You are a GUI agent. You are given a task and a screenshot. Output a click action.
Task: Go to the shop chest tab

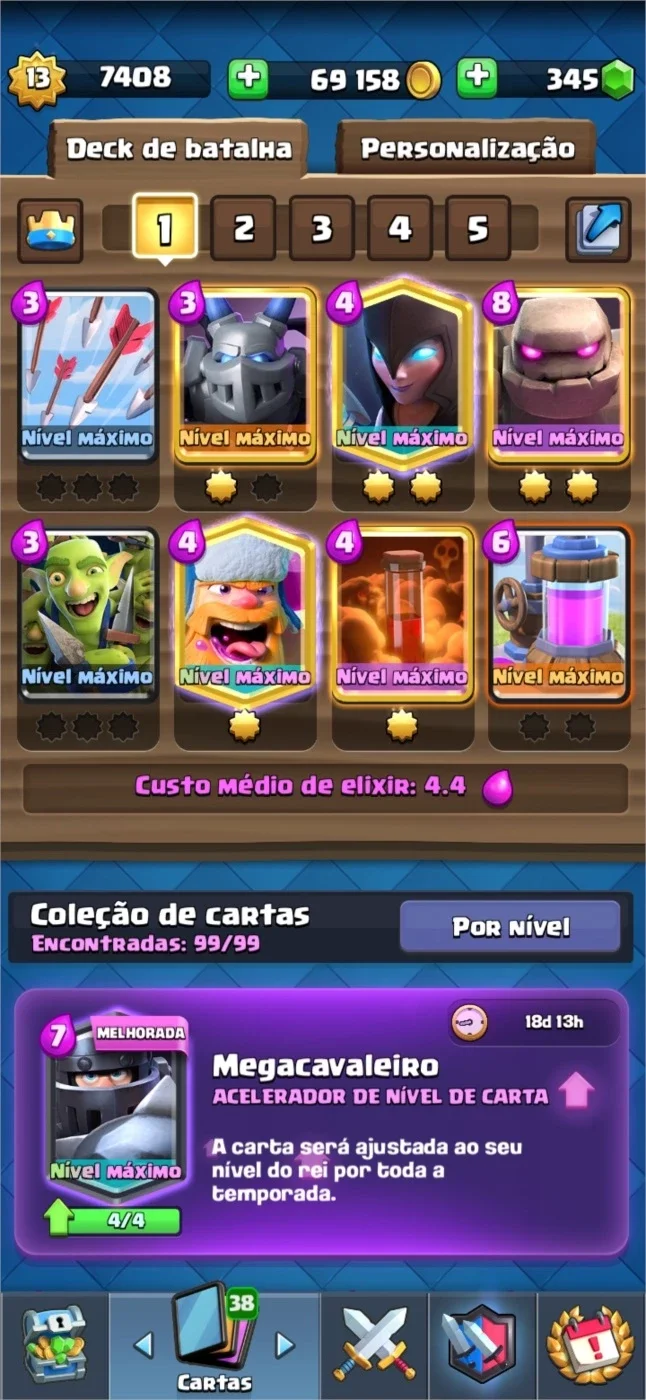point(54,1345)
